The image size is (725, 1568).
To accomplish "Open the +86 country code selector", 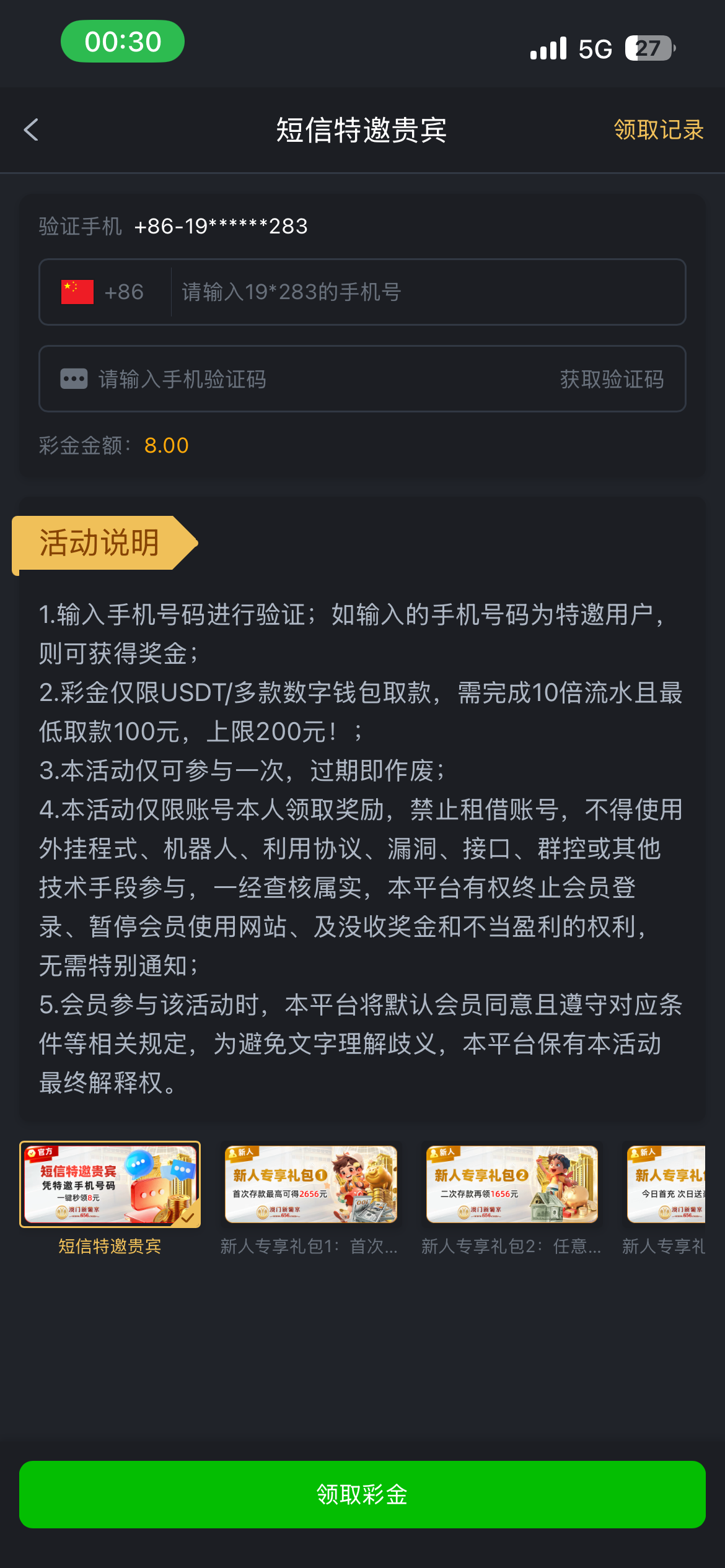I will tap(123, 292).
